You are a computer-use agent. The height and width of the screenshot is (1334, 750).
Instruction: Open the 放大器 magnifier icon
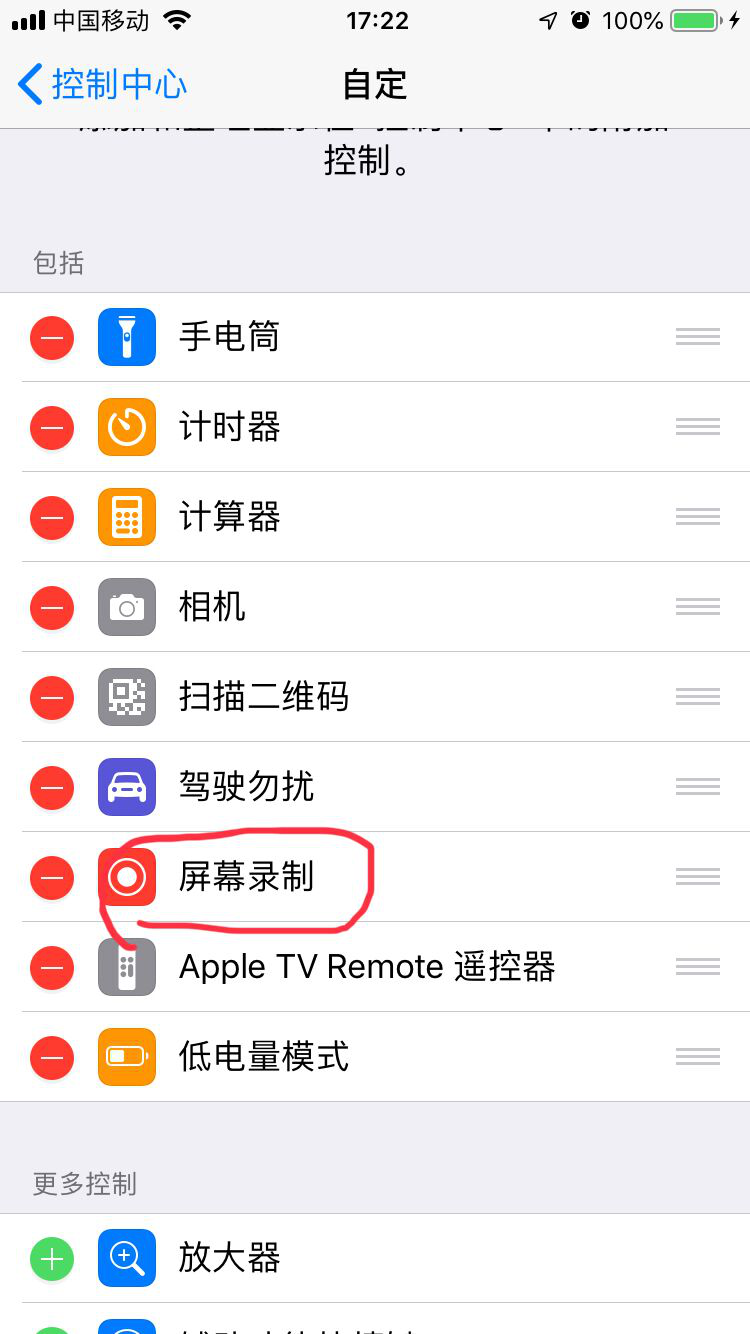click(126, 1258)
